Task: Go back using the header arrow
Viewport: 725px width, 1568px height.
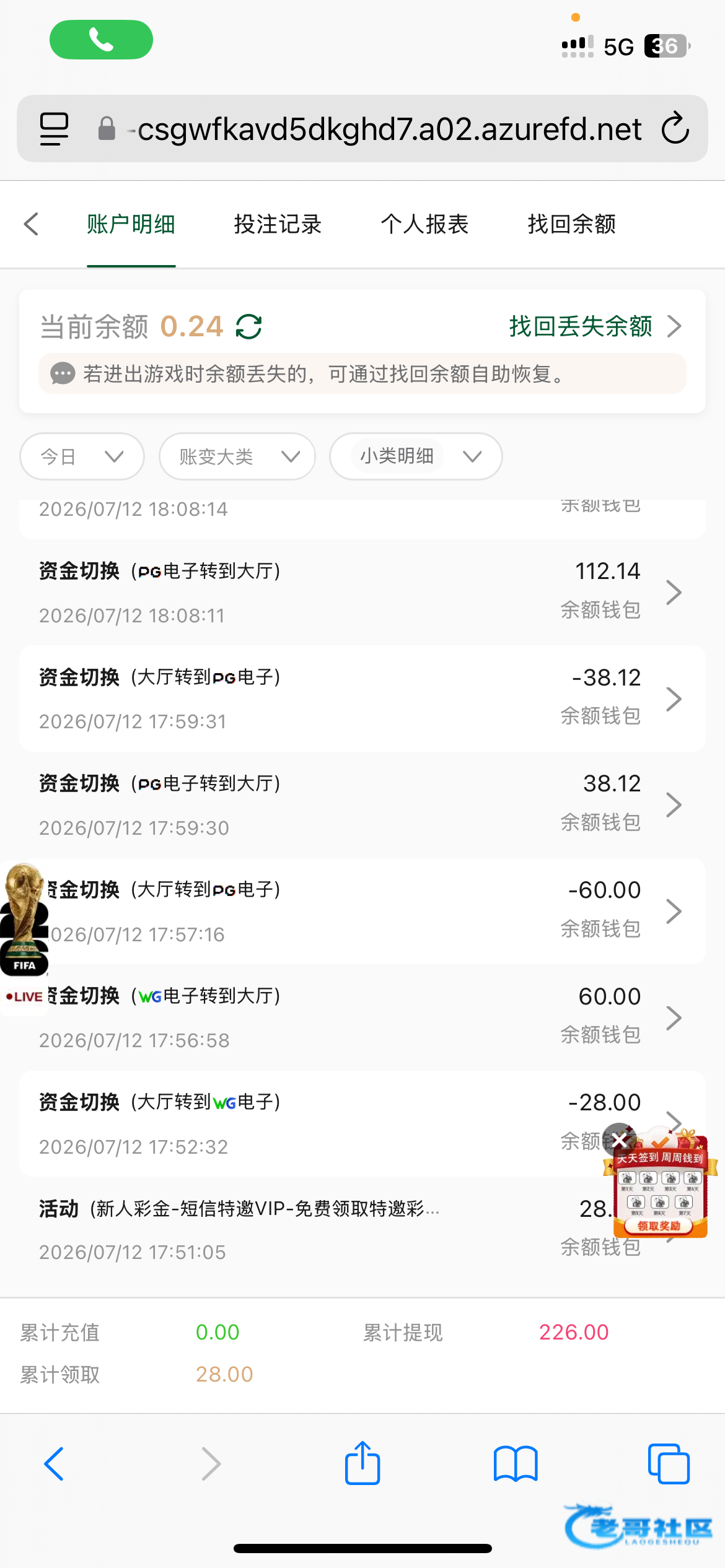Action: click(31, 224)
